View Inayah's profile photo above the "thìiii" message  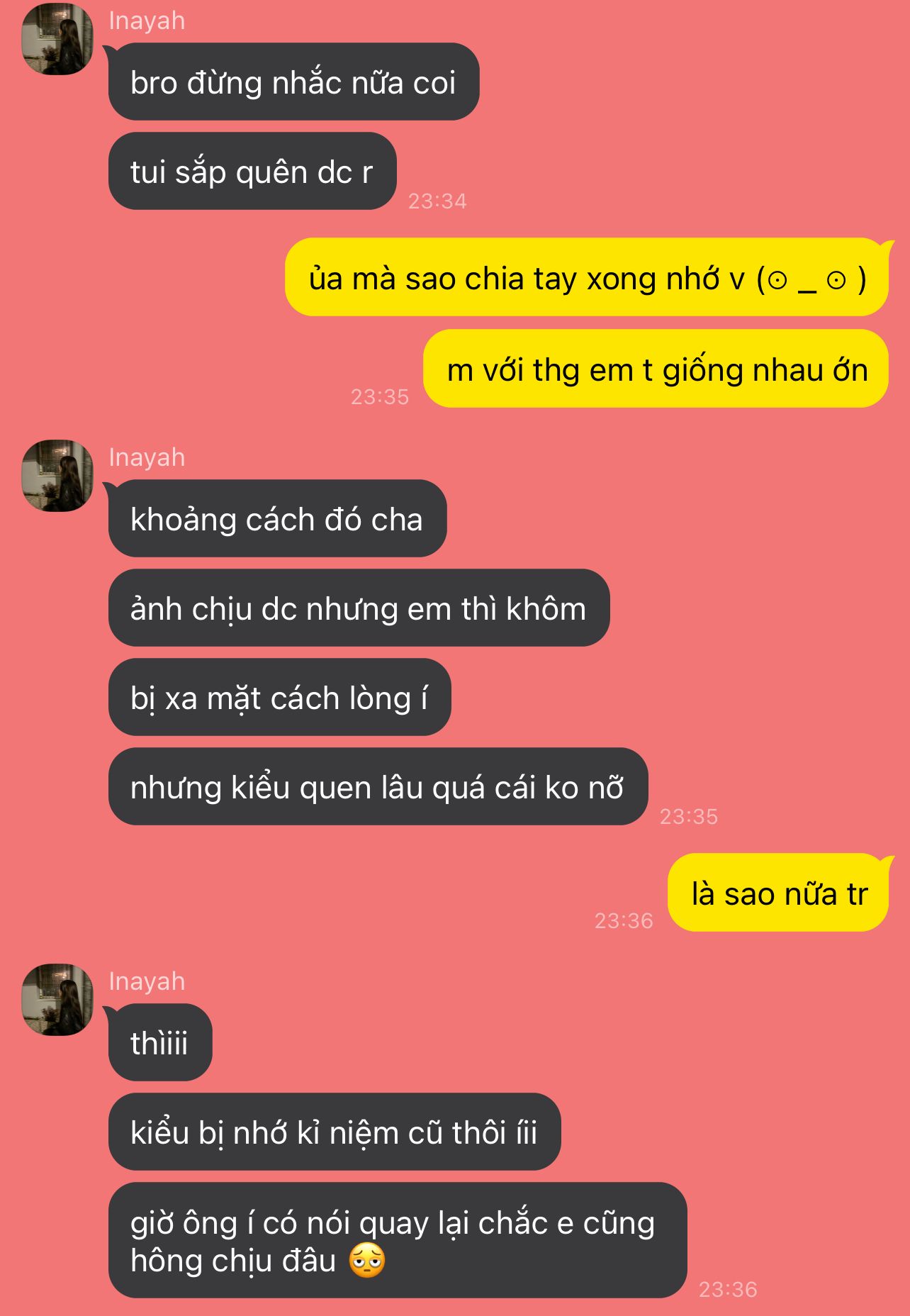57,999
